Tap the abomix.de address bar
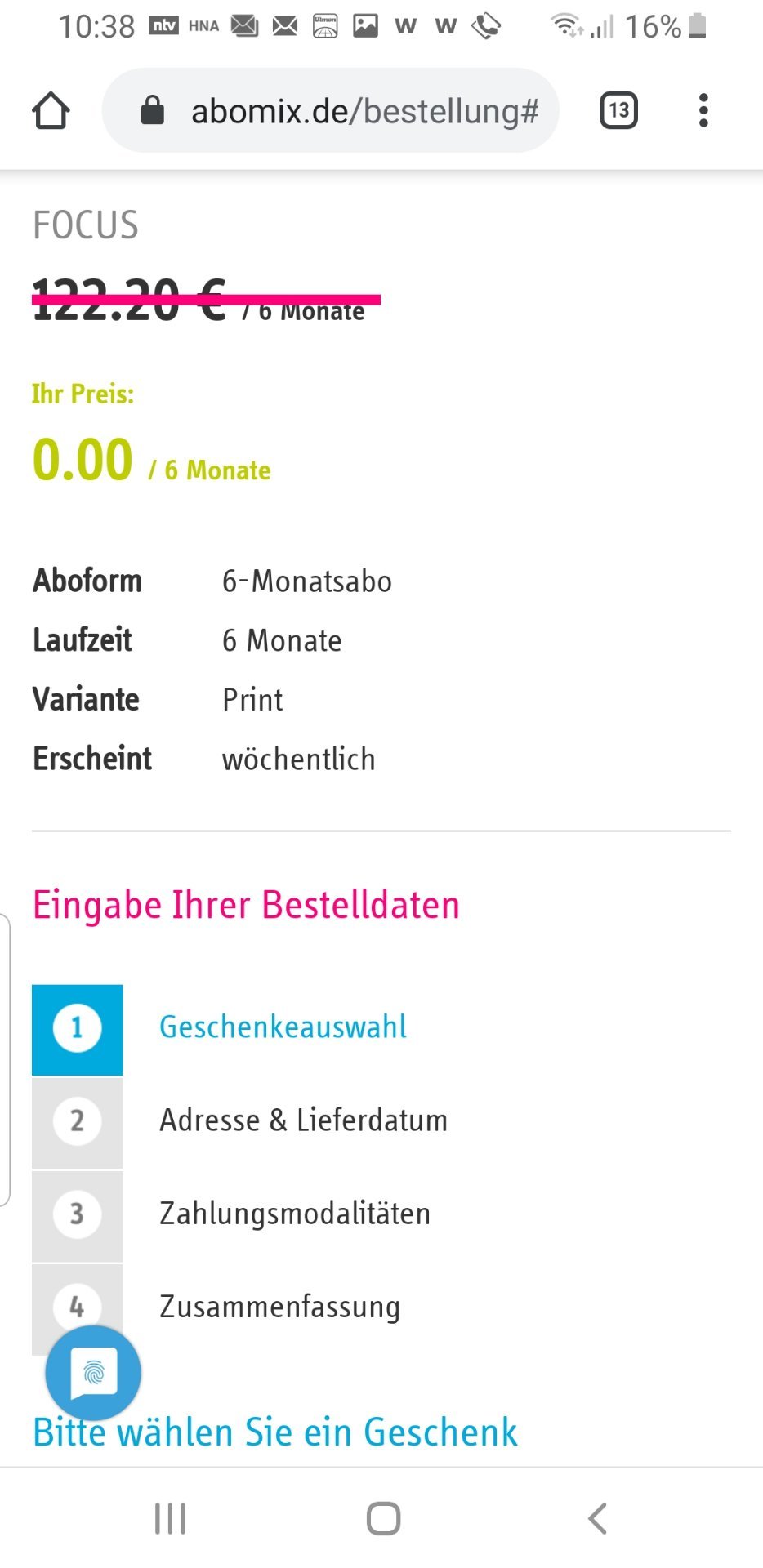The height and width of the screenshot is (1568, 763). [331, 110]
